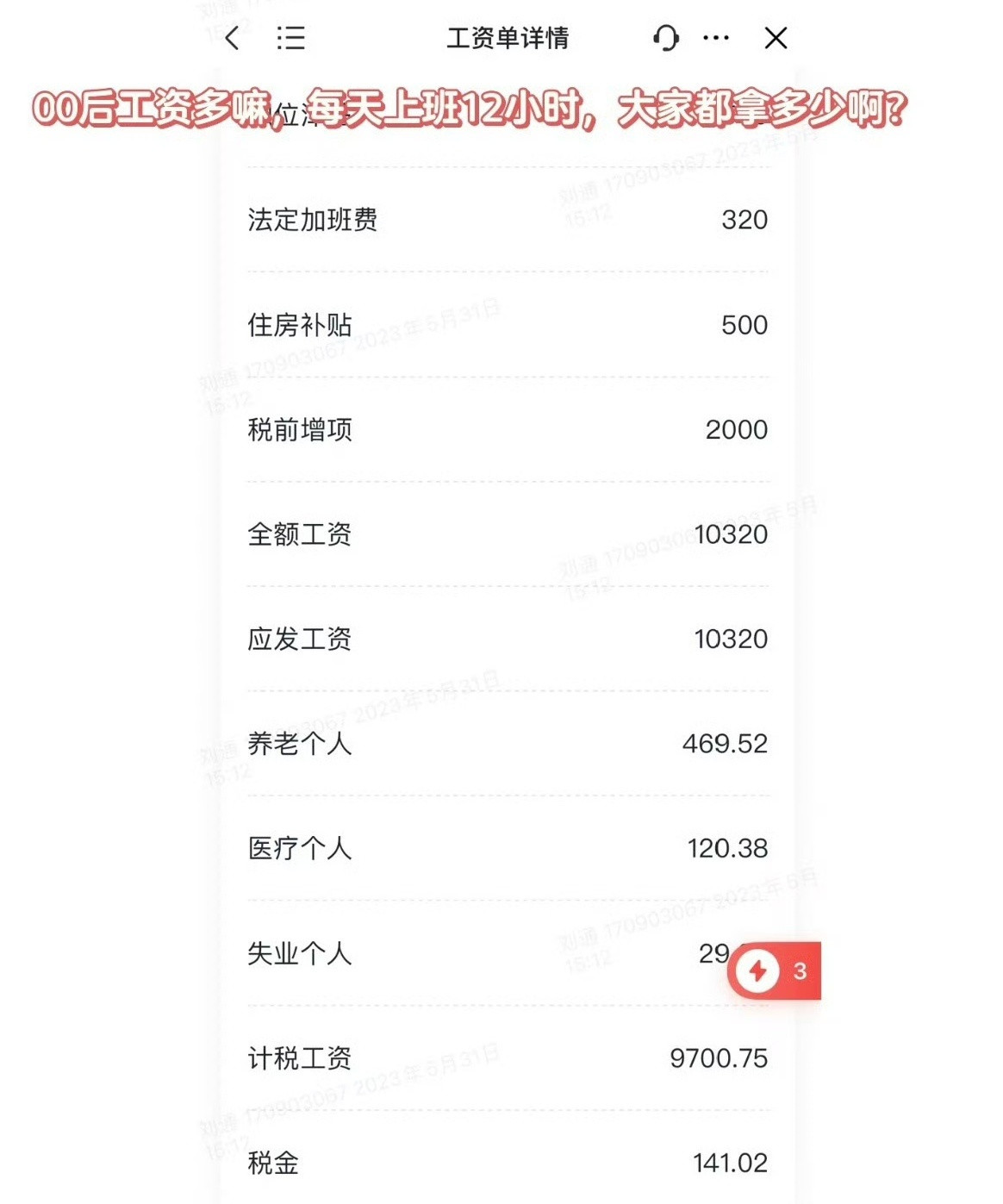Select the 税前增项 amount 2000

736,429
